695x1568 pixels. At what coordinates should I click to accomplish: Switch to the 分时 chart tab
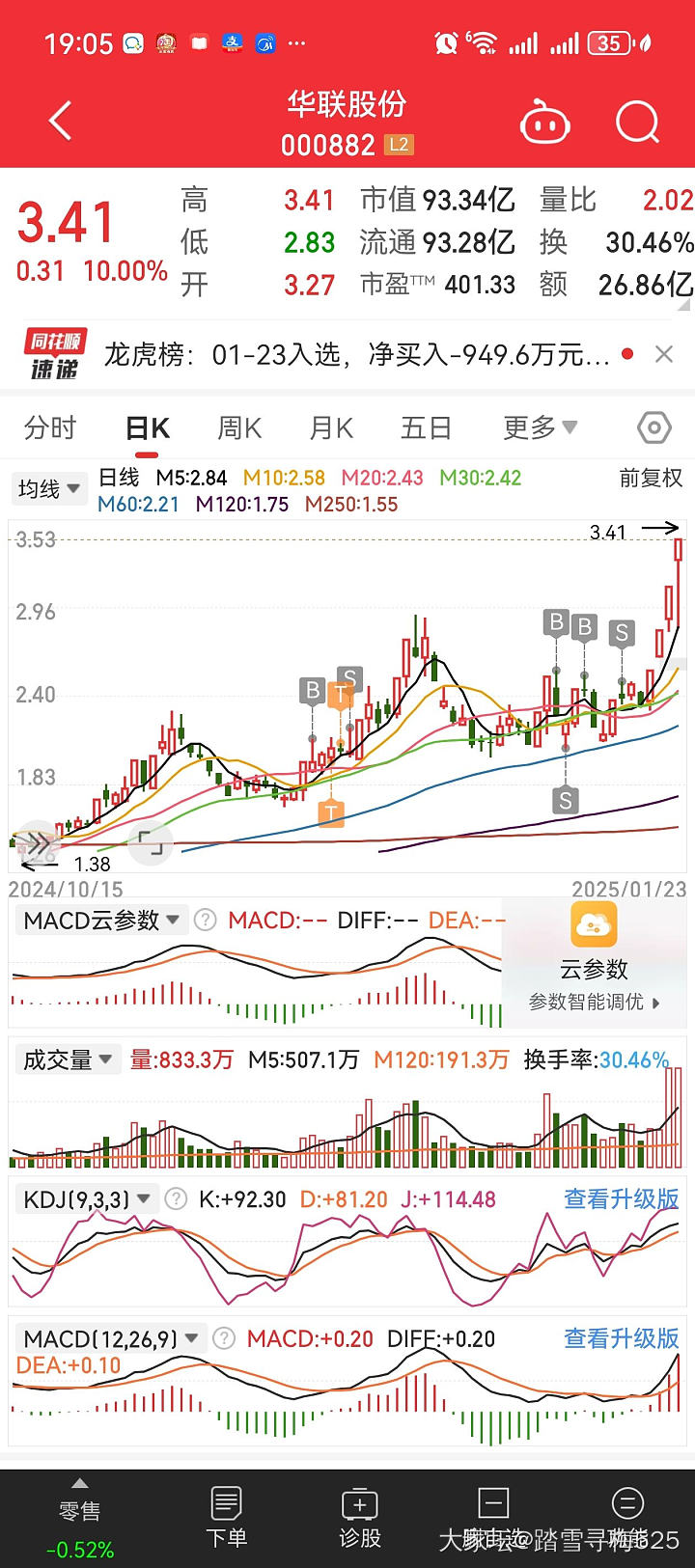click(x=50, y=427)
